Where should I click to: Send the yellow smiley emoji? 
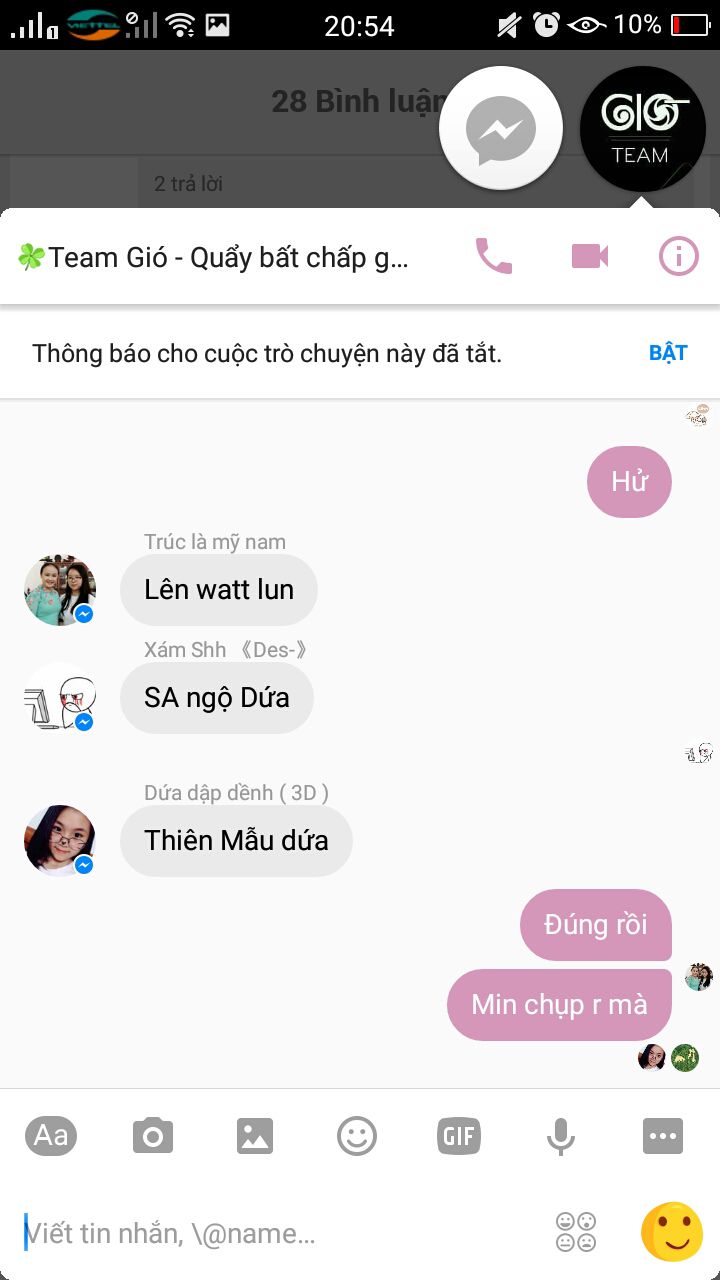pos(672,1232)
